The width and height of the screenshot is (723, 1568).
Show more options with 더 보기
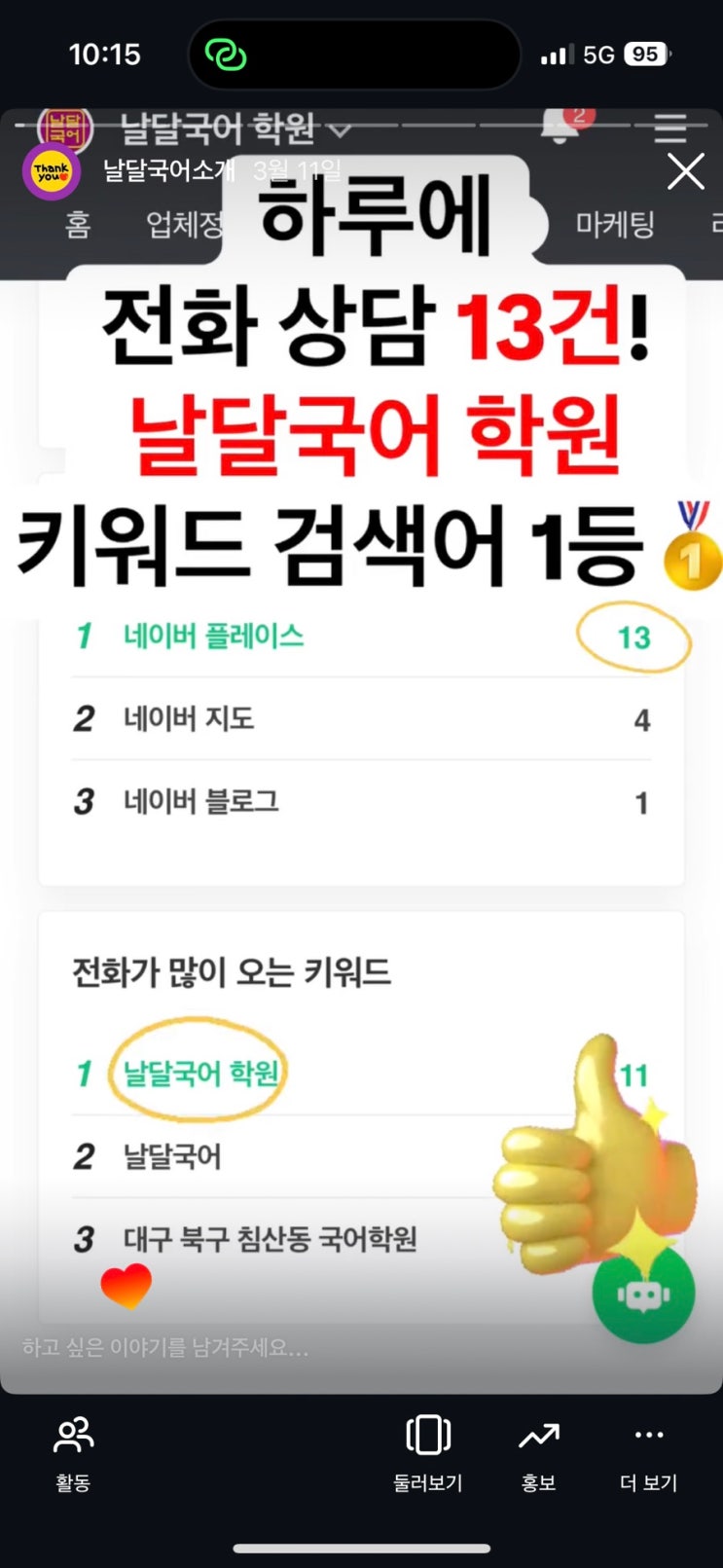tap(648, 1452)
